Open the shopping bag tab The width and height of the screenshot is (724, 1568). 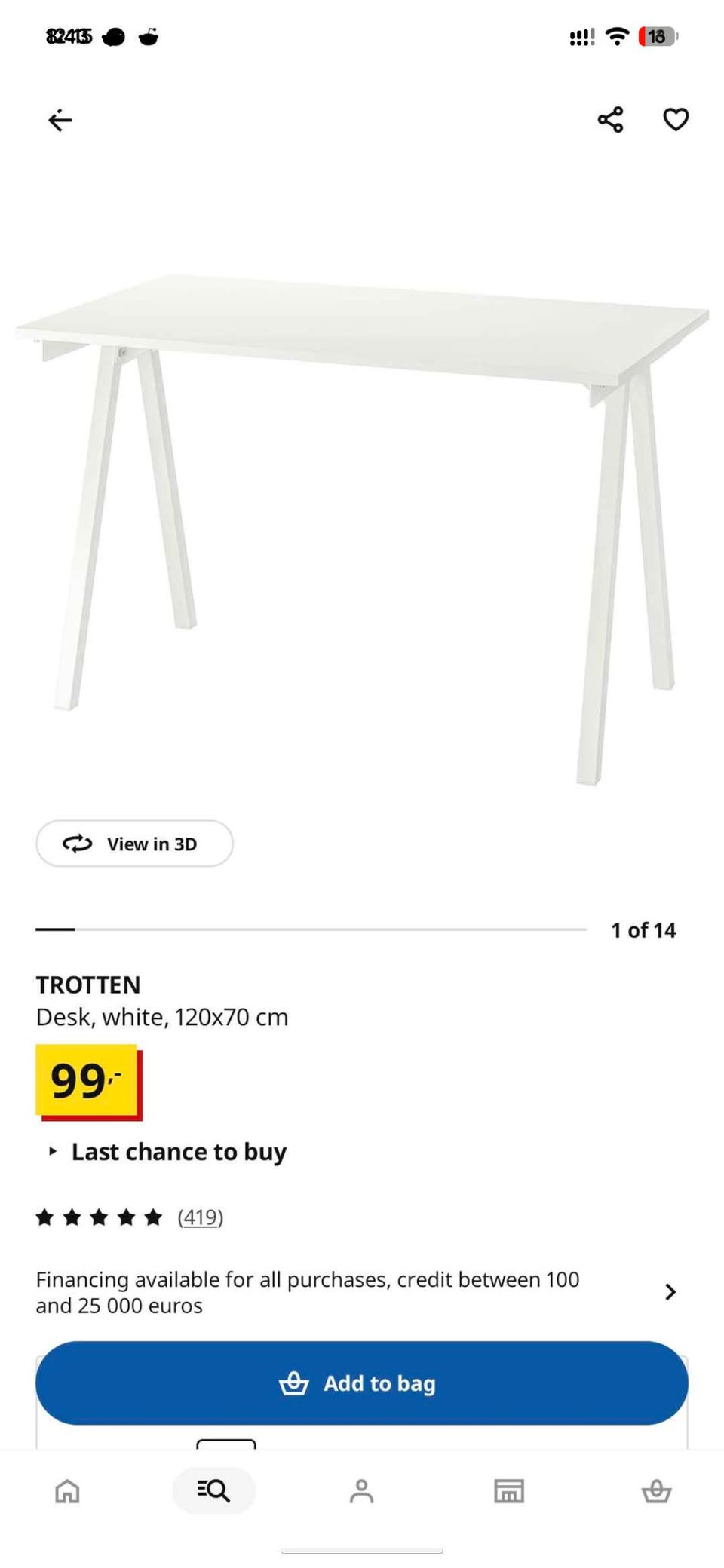(x=656, y=1490)
